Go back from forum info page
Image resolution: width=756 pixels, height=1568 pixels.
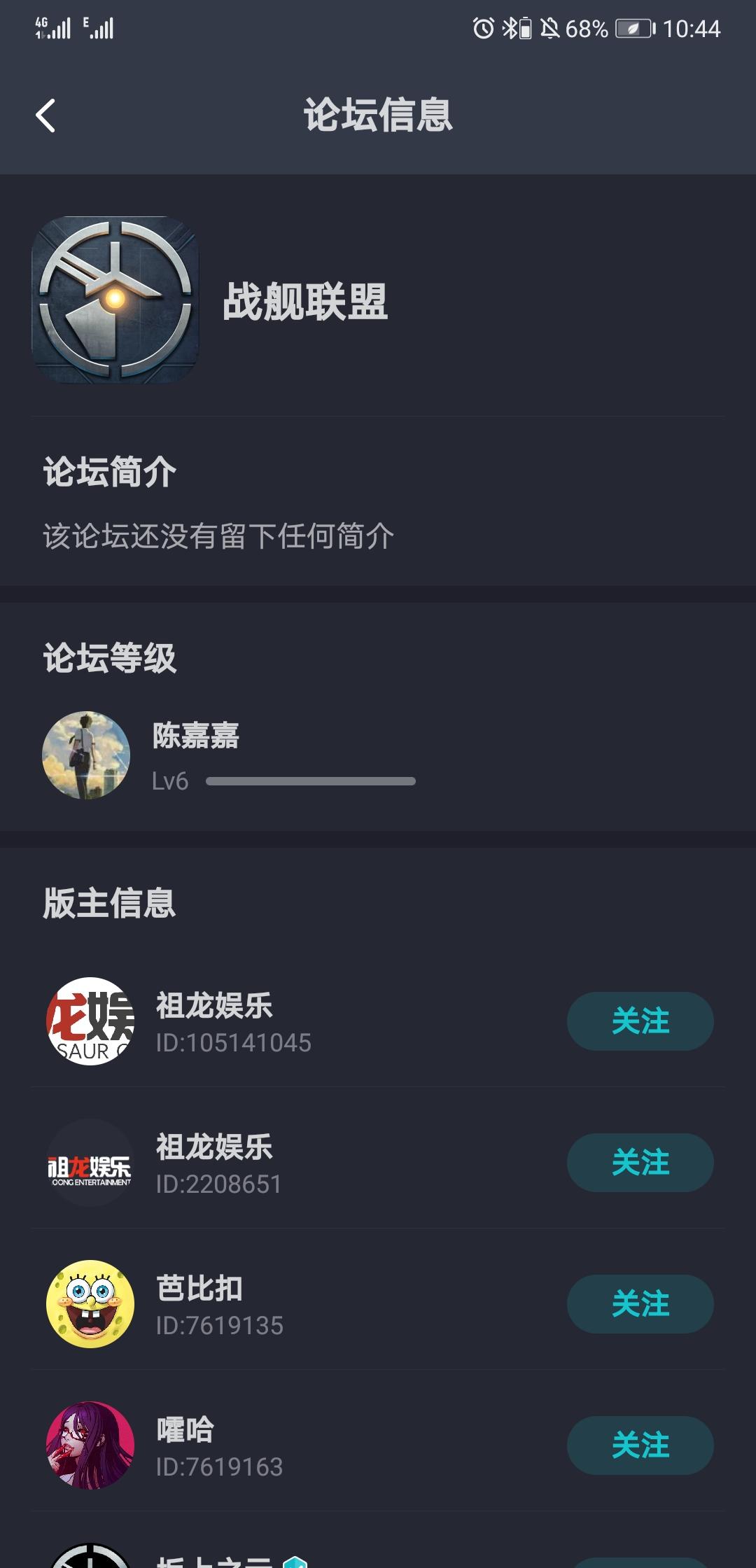[46, 115]
